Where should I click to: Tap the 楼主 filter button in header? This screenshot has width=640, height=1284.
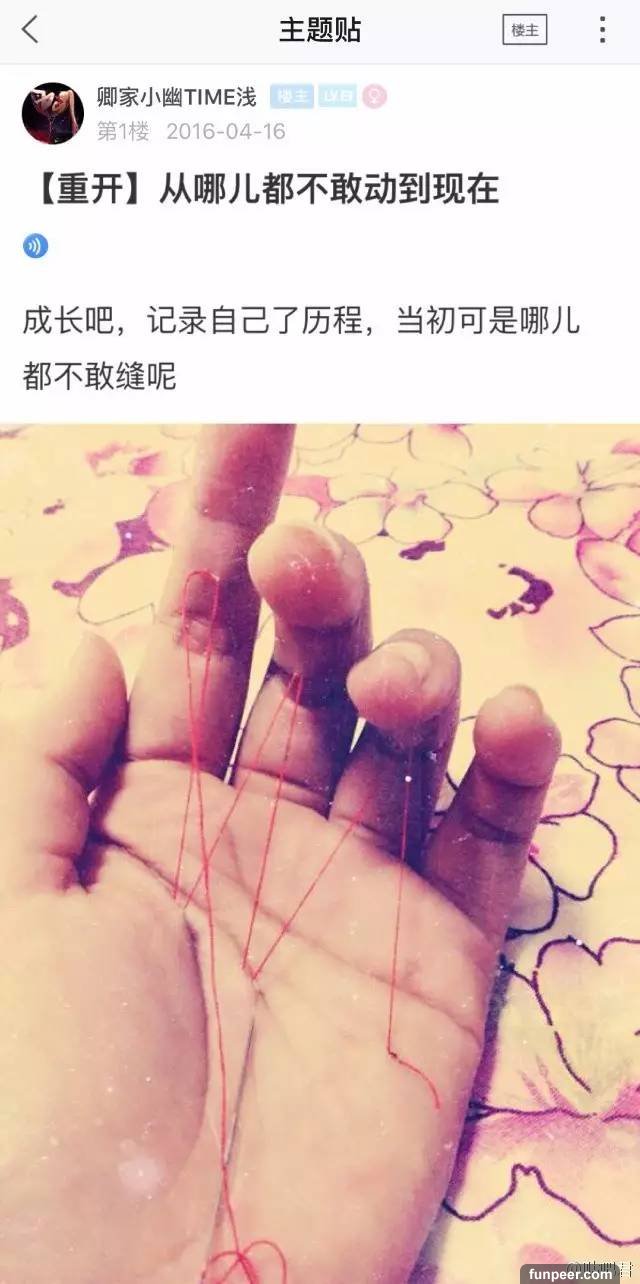click(524, 30)
